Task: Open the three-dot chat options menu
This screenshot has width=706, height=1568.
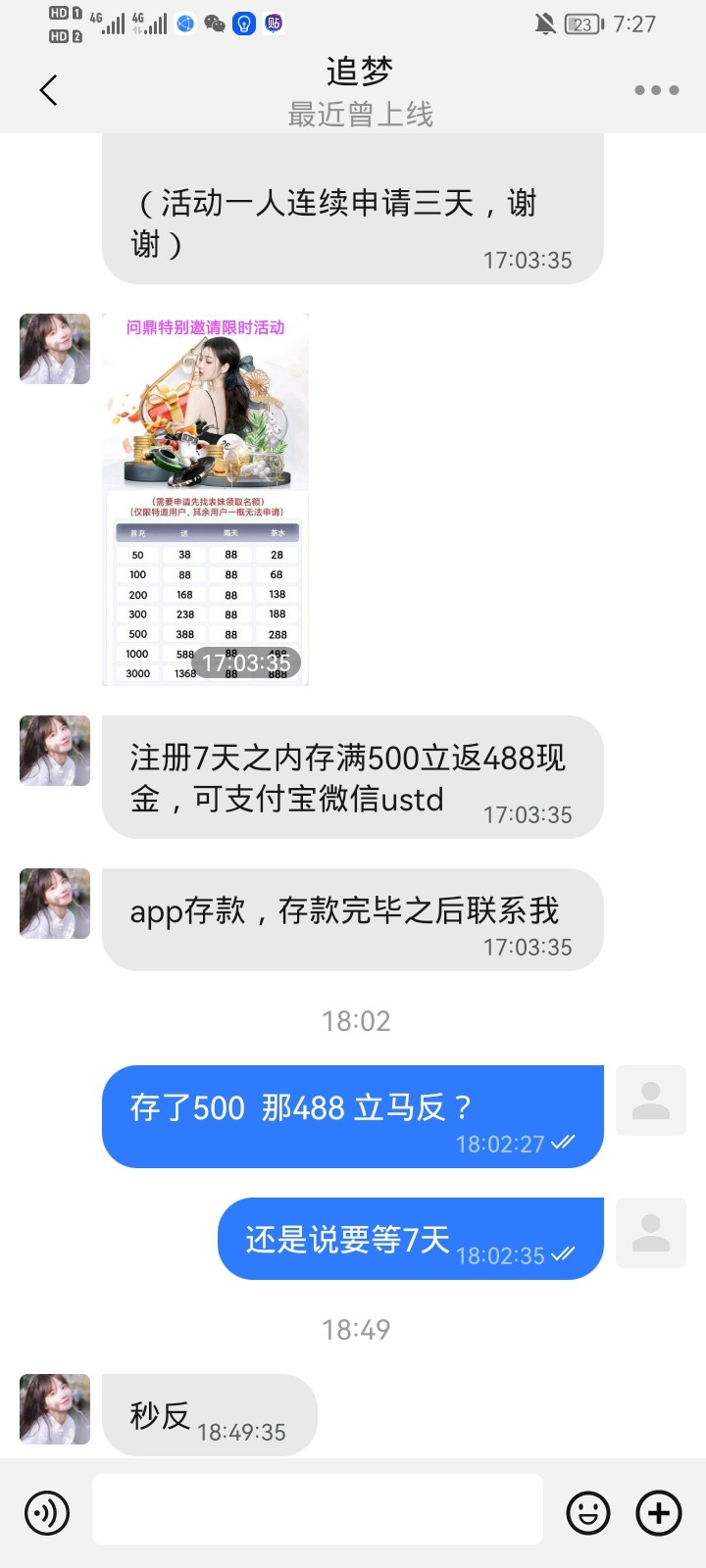Action: [656, 90]
